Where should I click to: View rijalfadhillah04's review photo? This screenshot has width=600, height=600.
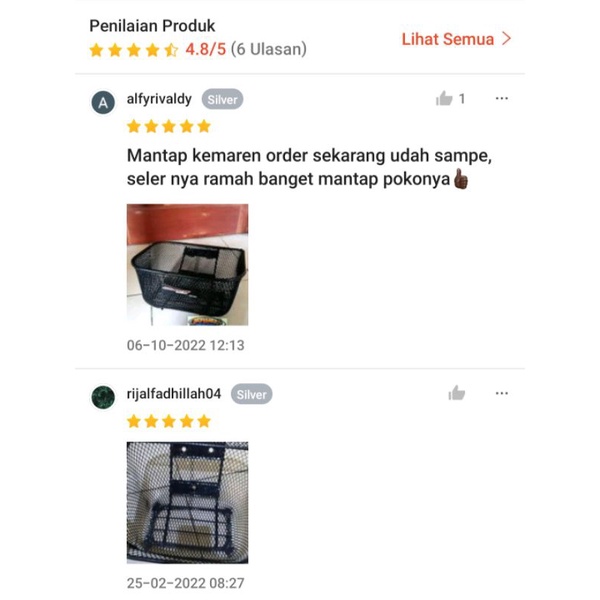[187, 502]
